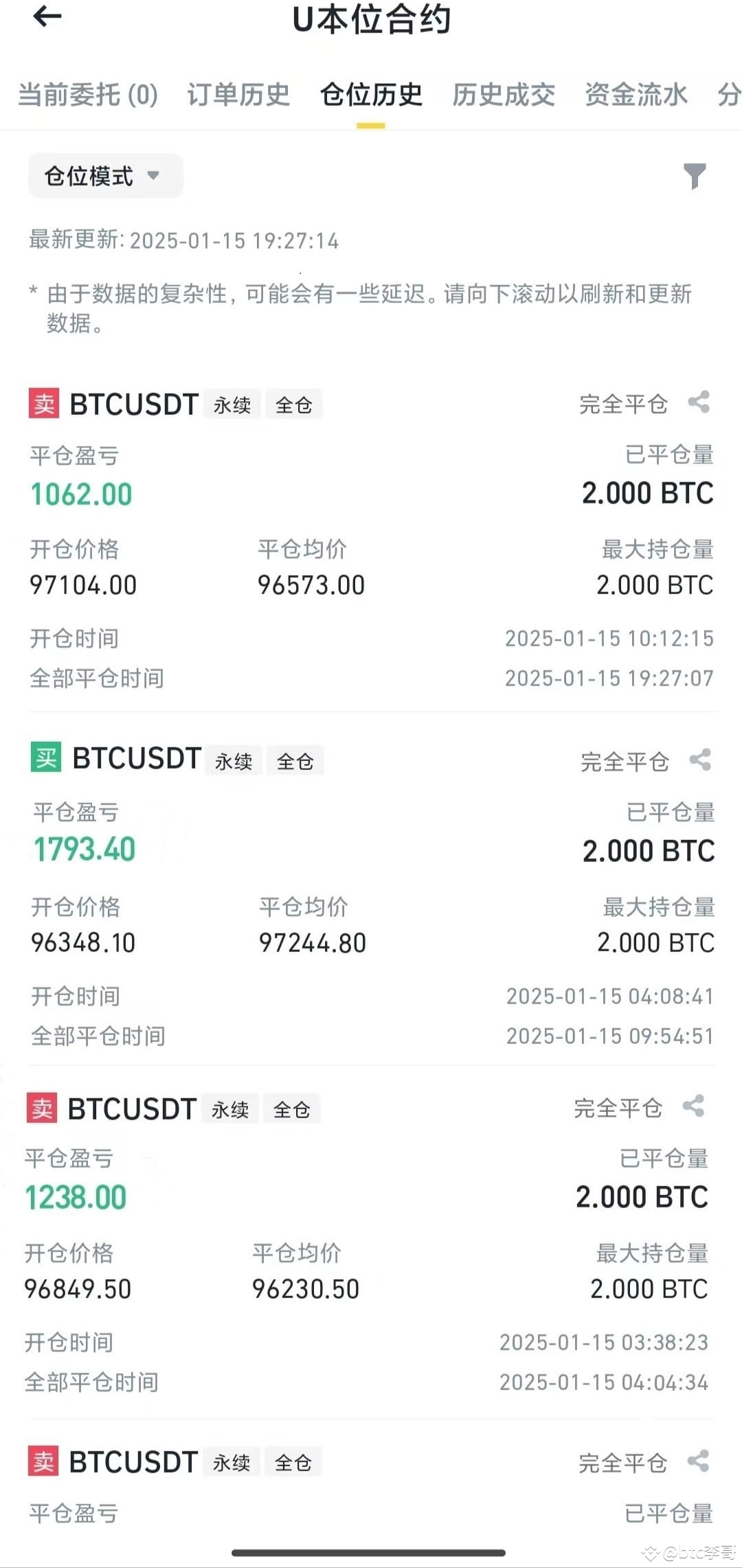Switch to the 当前委托 (0) tab
The width and height of the screenshot is (742, 1568).
point(88,95)
